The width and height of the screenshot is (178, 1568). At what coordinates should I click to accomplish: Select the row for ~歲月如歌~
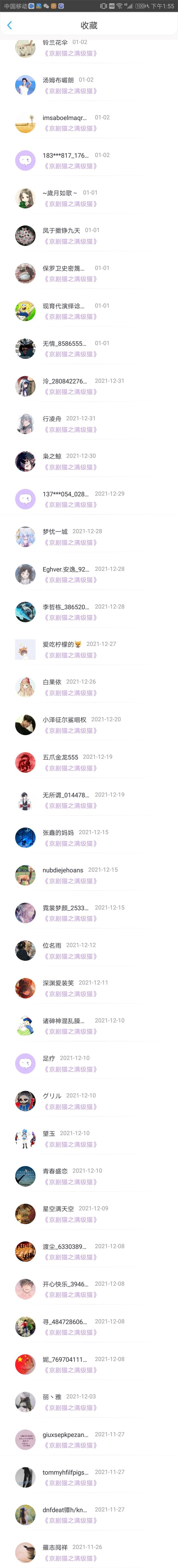[89, 198]
